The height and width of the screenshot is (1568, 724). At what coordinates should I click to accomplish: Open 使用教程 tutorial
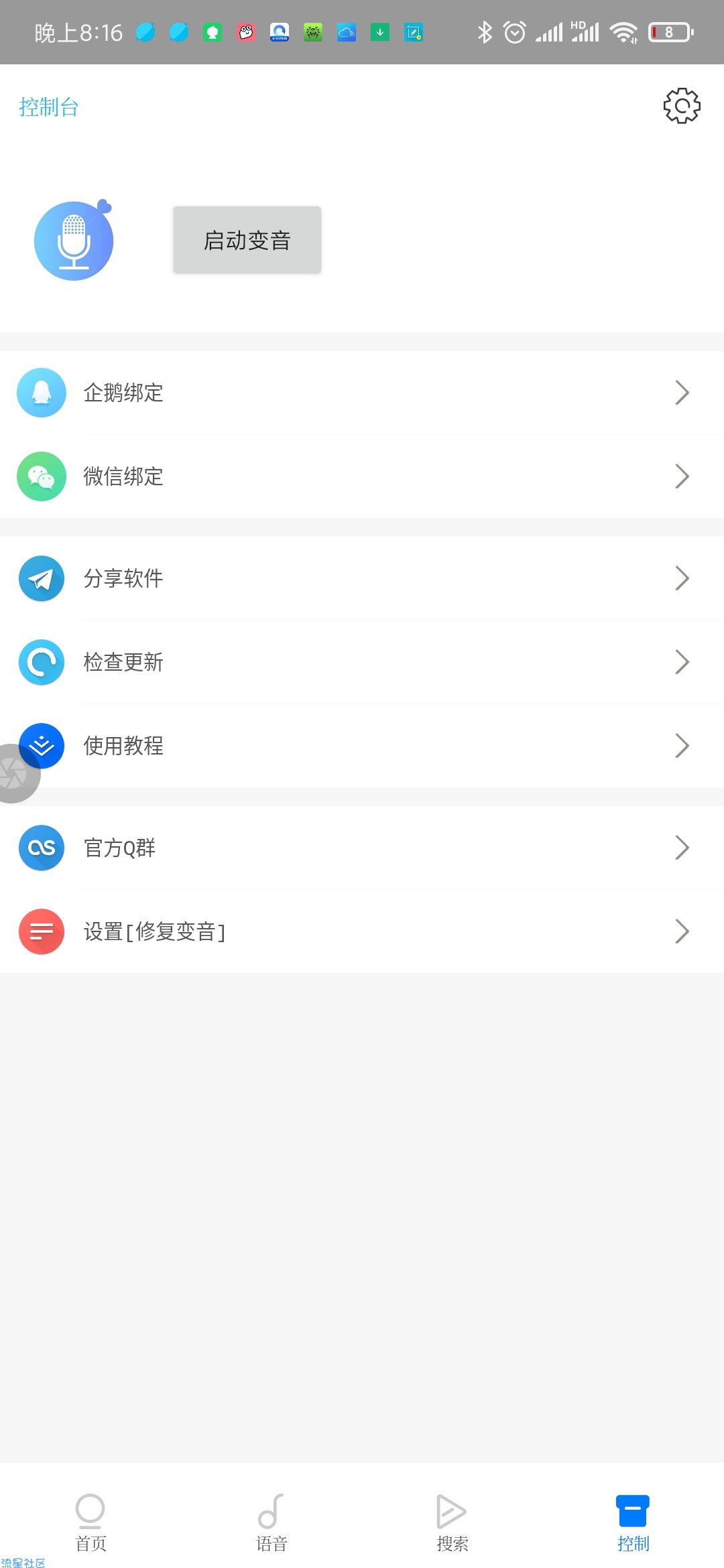click(362, 746)
